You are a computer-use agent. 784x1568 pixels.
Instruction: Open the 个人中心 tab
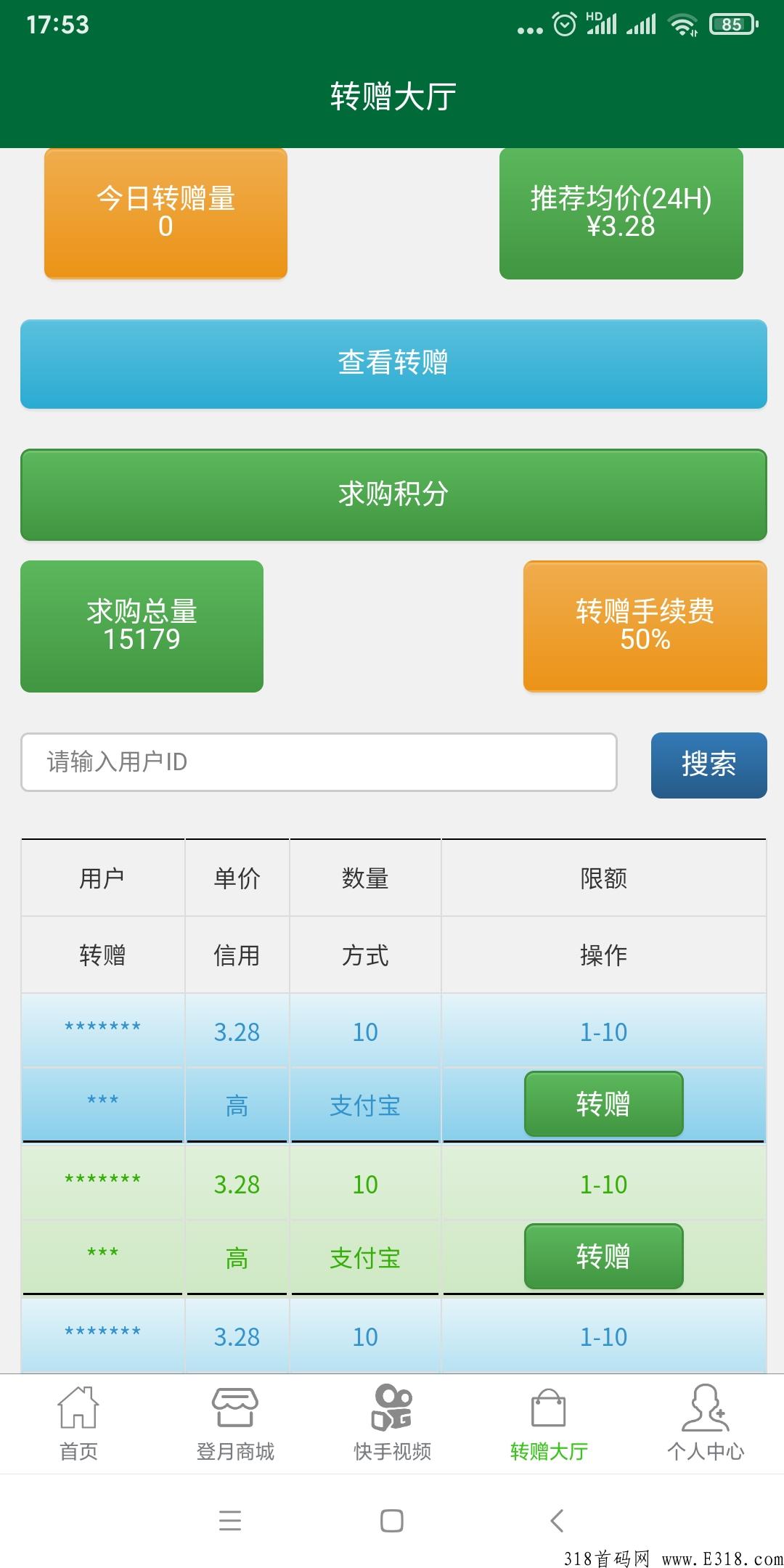(x=706, y=1423)
